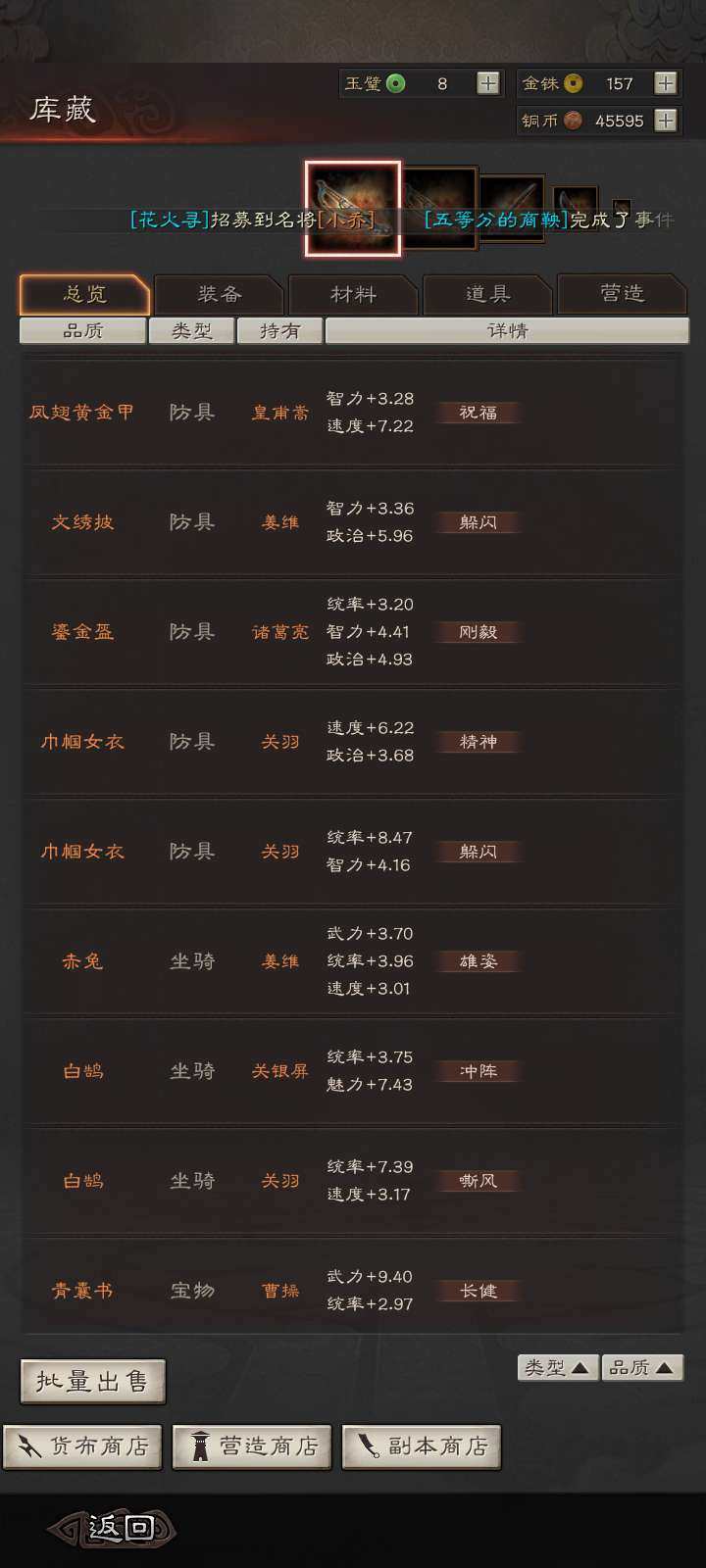Toggle the 类型 sort order at bottom right

[x=557, y=1367]
